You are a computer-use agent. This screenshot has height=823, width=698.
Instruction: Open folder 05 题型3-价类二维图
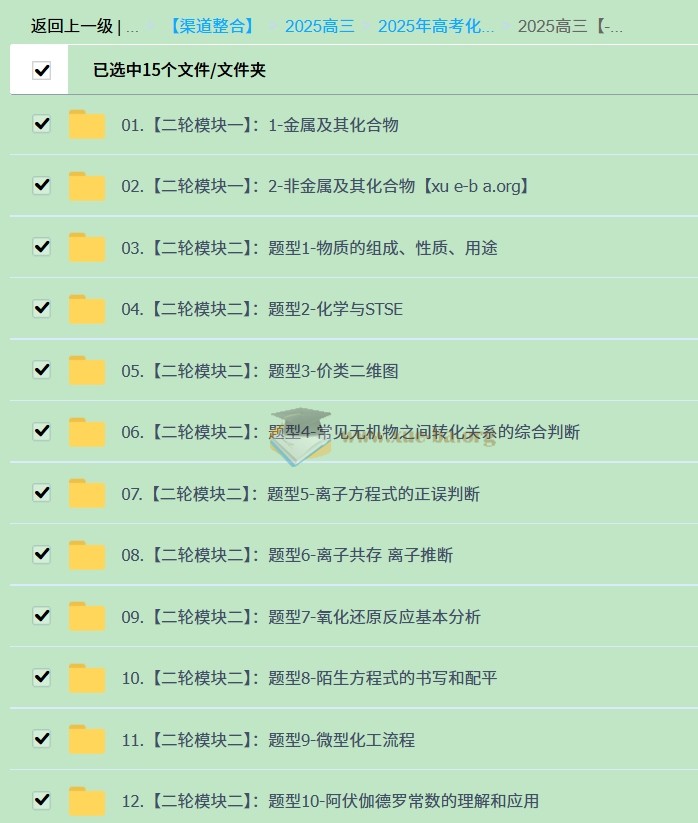[x=259, y=371]
